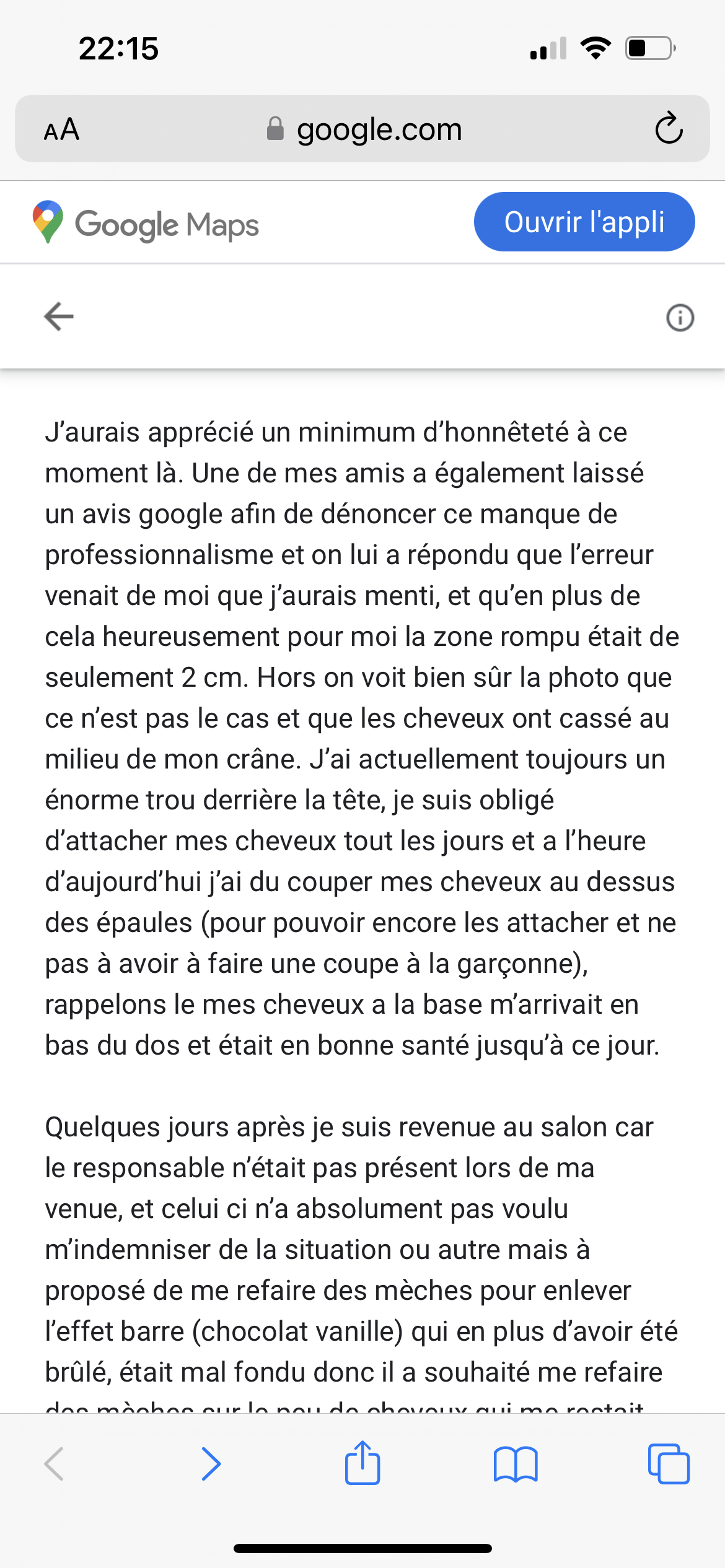Screen dimensions: 725x1568
Task: Open the info icon beside the back arrow
Action: click(680, 318)
